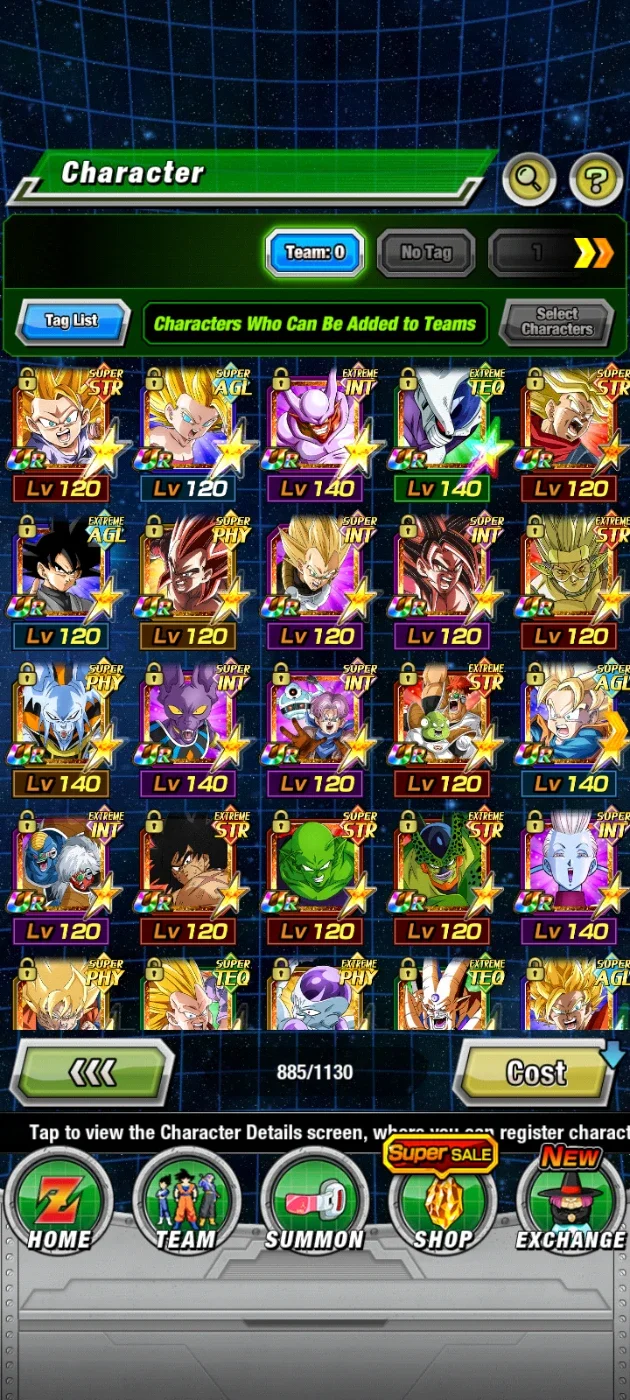Open the Super STR Lv 120 green Namekian character
The image size is (630, 1400).
click(x=317, y=878)
